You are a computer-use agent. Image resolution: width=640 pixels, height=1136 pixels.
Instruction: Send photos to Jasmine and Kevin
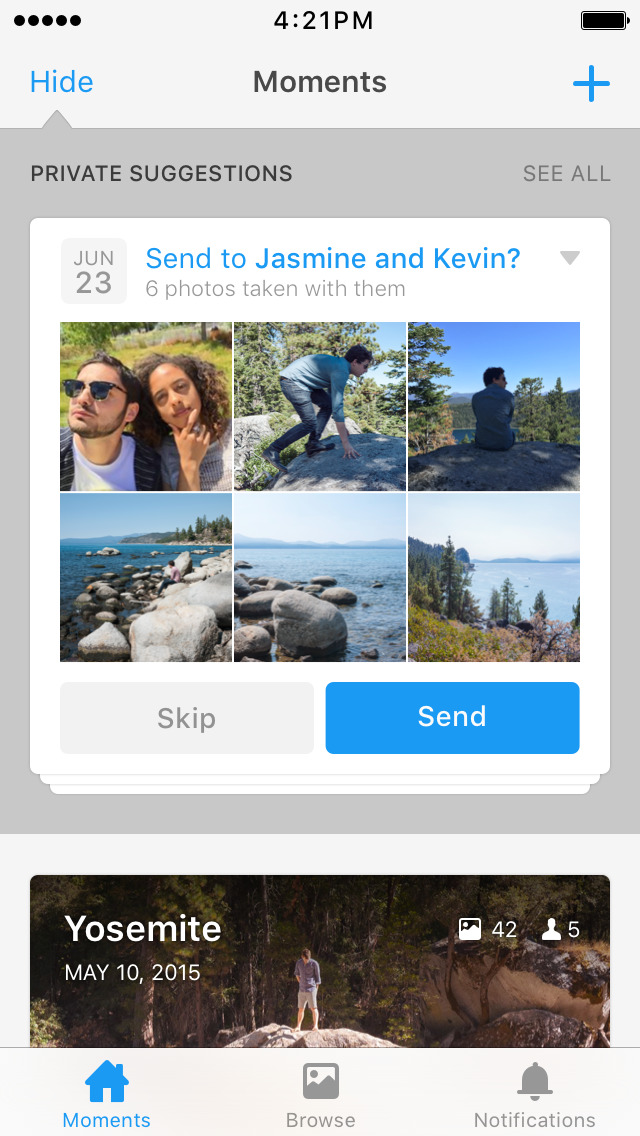(x=452, y=718)
